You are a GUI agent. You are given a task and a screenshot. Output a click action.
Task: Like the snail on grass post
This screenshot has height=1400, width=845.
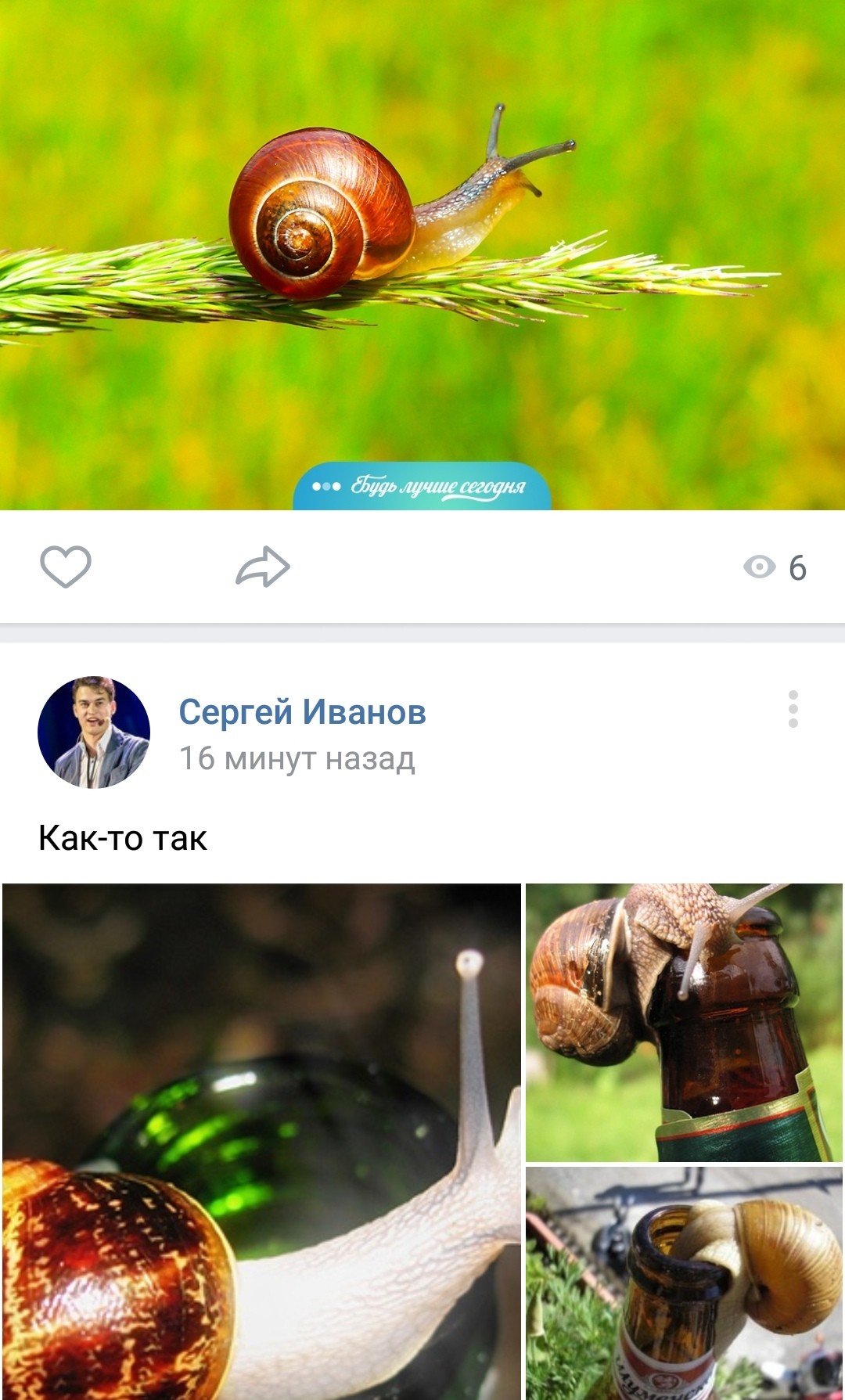click(x=66, y=567)
